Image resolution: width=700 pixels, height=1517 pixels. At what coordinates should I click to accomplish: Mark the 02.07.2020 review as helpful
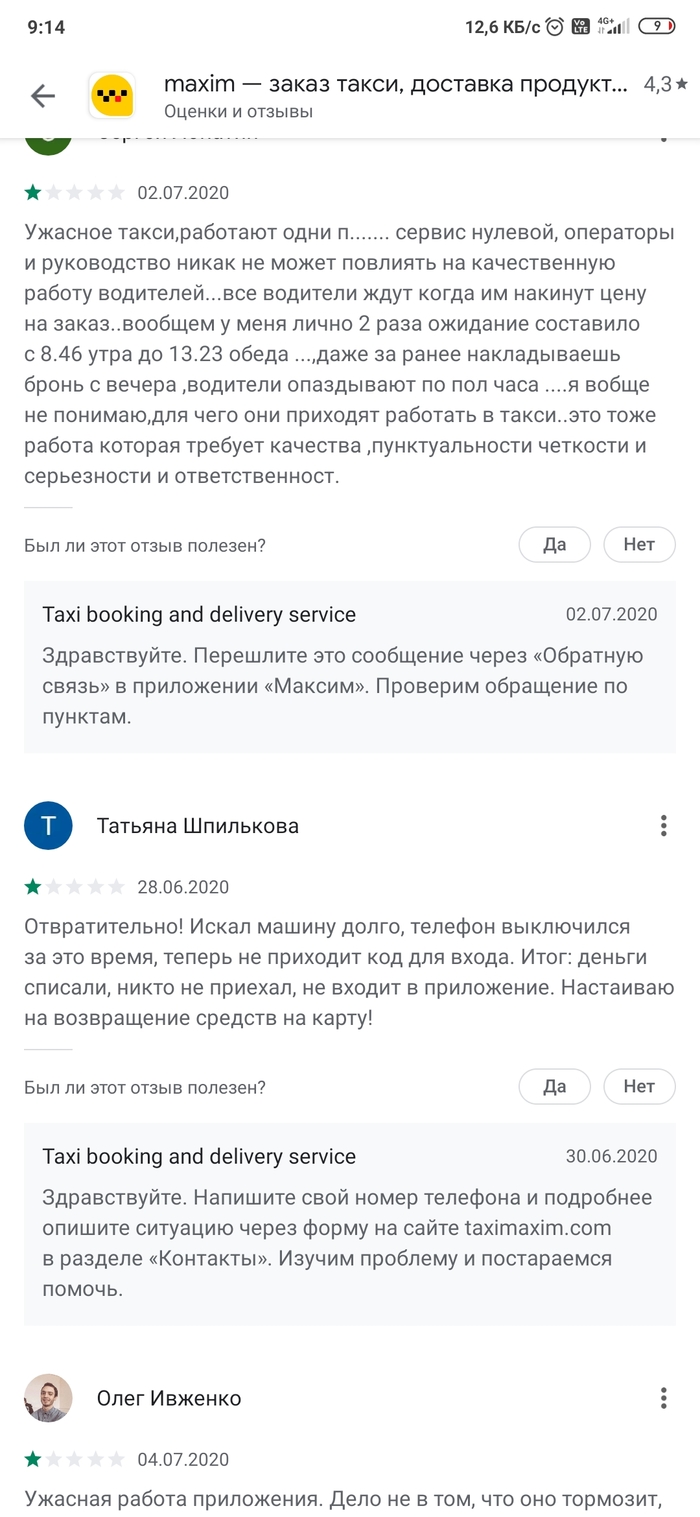(554, 545)
